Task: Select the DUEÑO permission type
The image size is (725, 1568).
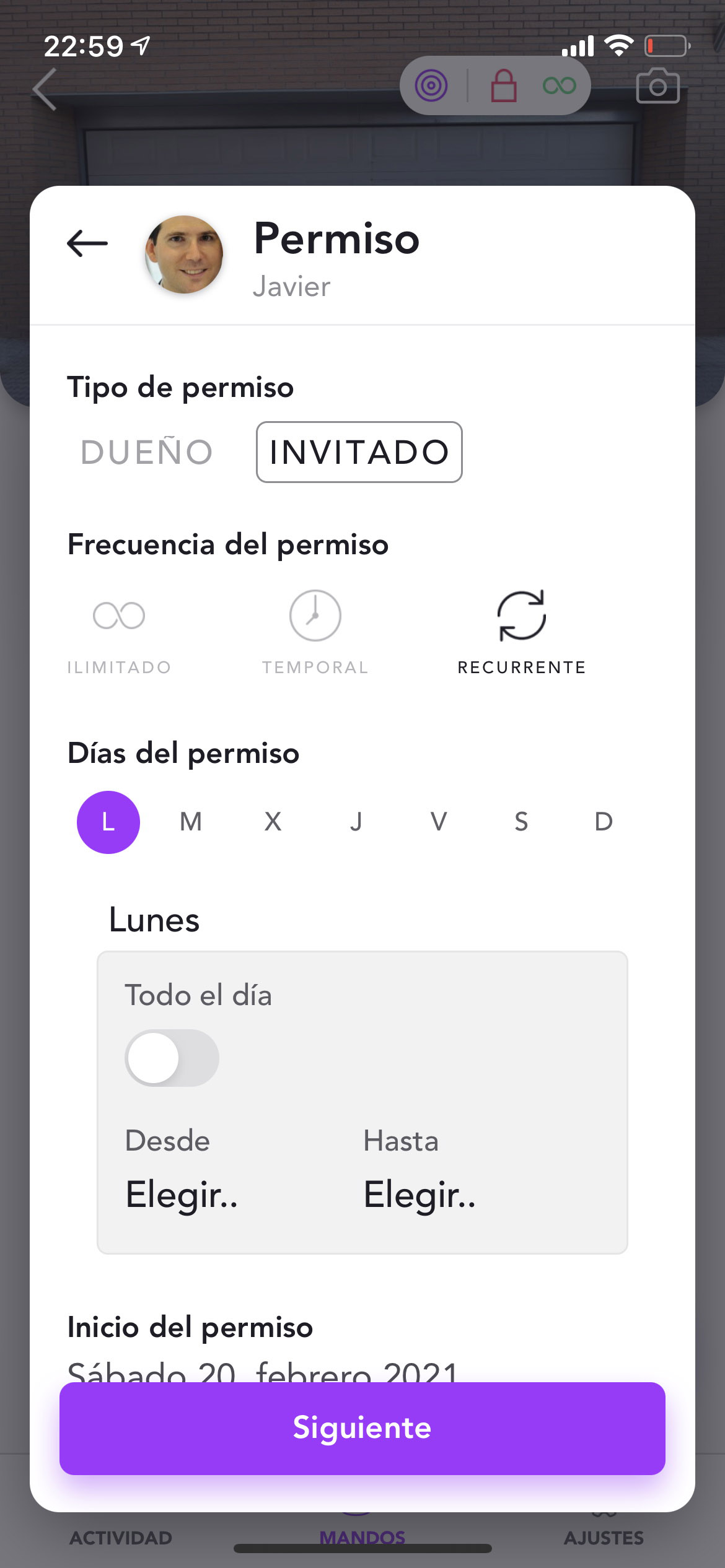Action: (x=147, y=452)
